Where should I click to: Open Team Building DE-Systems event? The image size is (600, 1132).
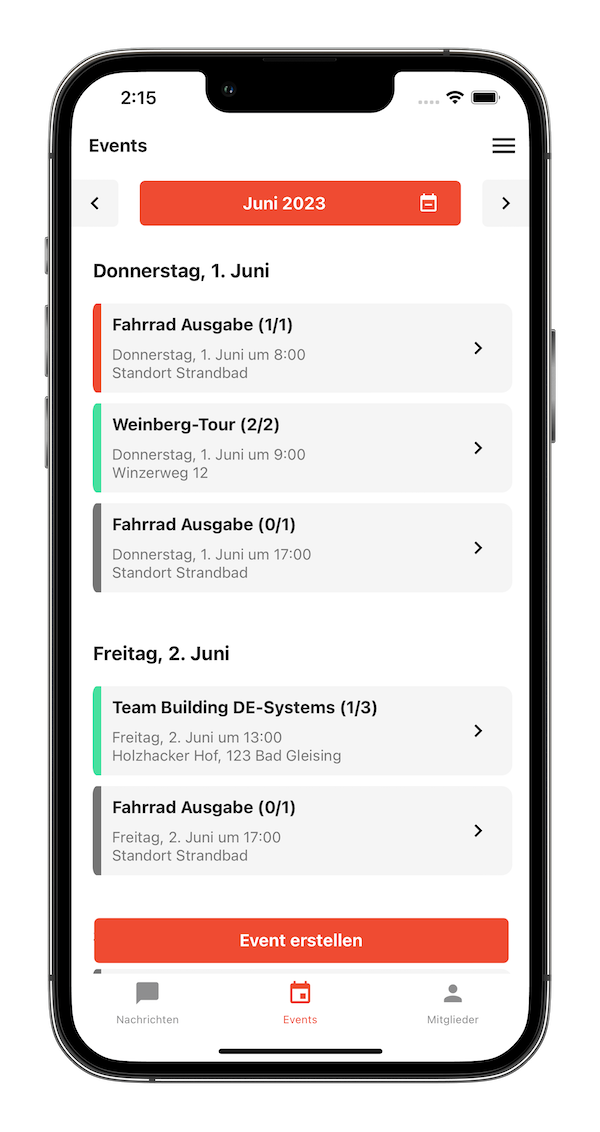click(302, 731)
